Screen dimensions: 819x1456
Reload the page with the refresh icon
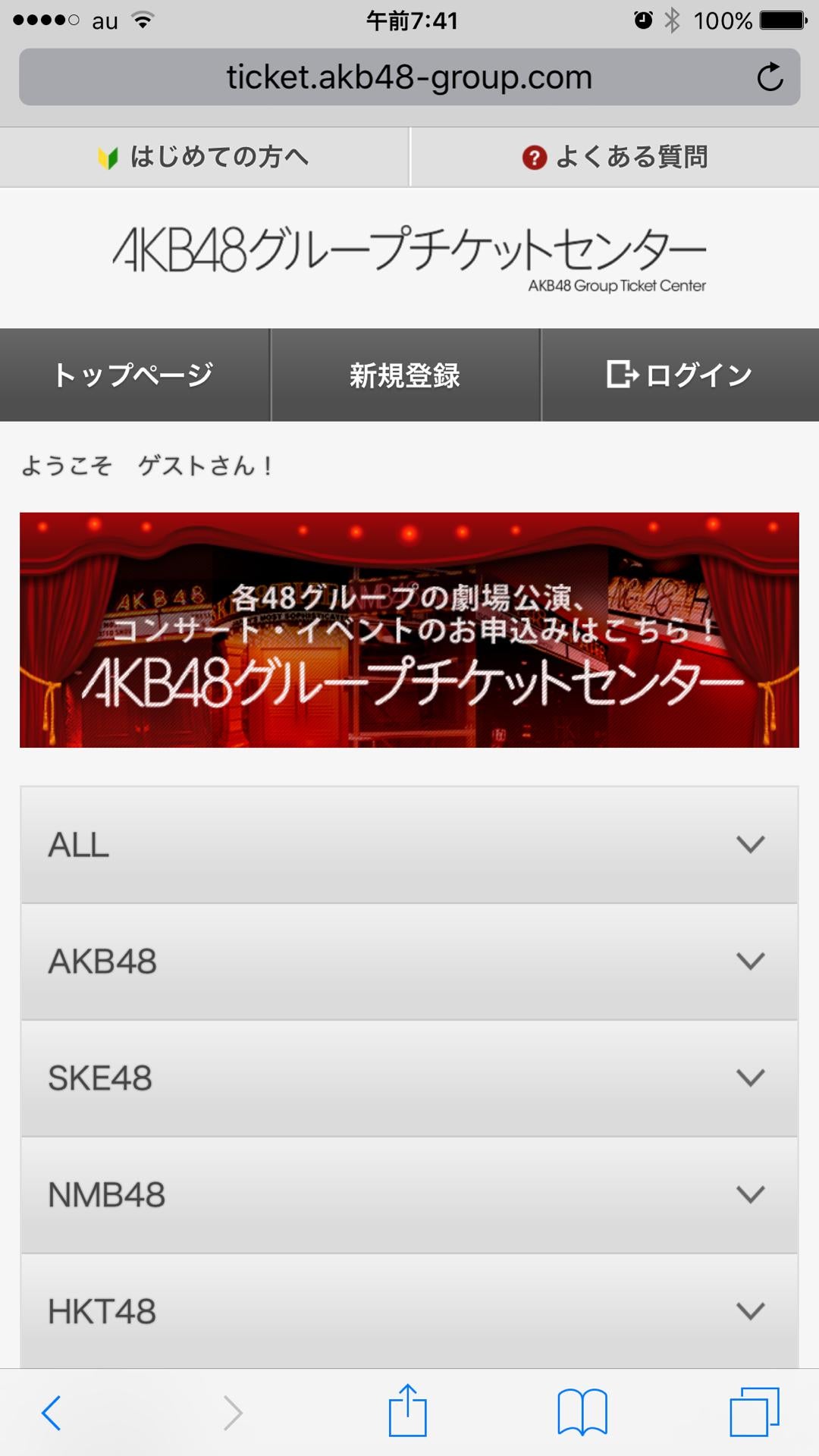(769, 77)
